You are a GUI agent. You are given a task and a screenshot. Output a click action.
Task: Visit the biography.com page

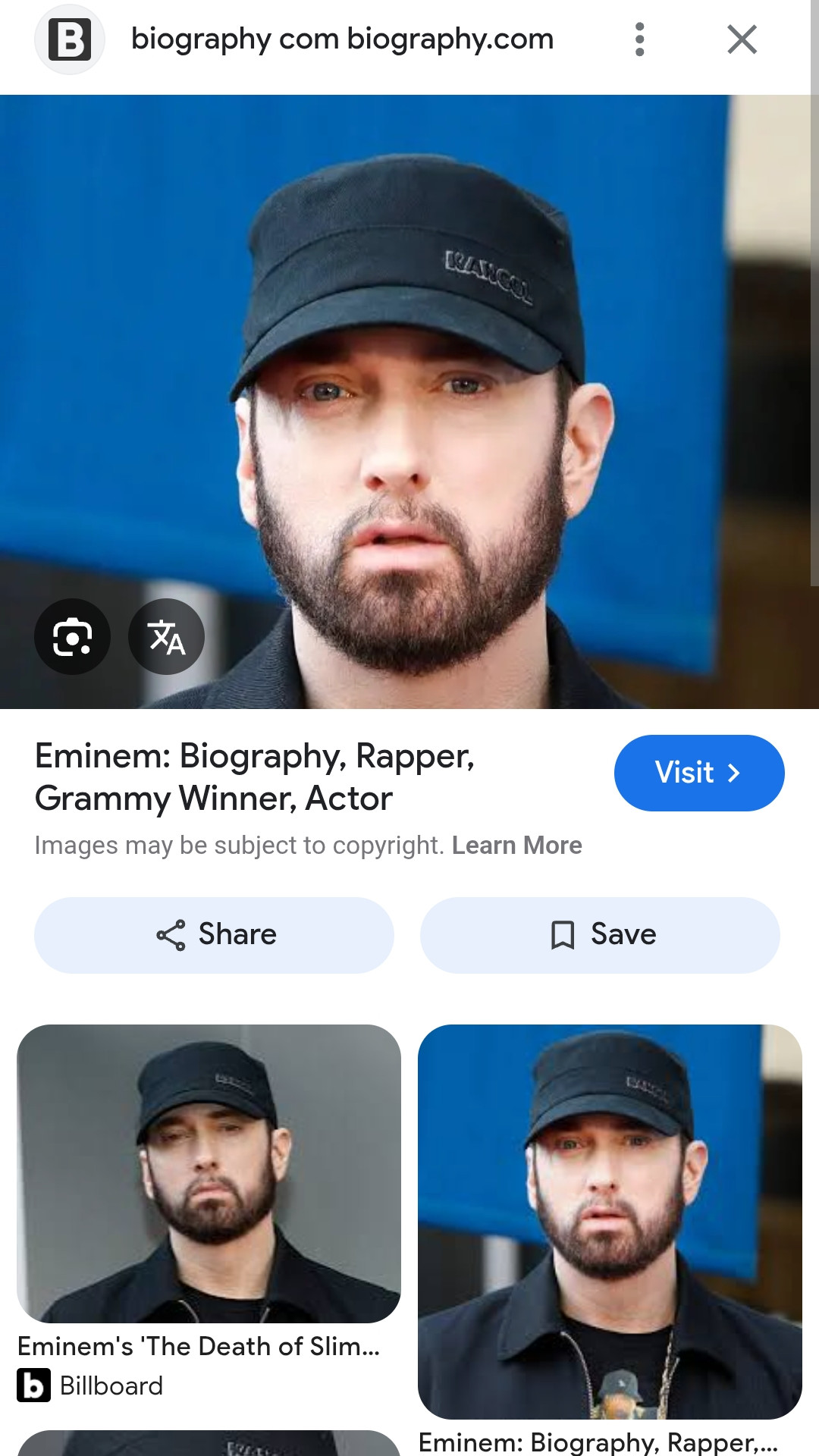point(698,773)
